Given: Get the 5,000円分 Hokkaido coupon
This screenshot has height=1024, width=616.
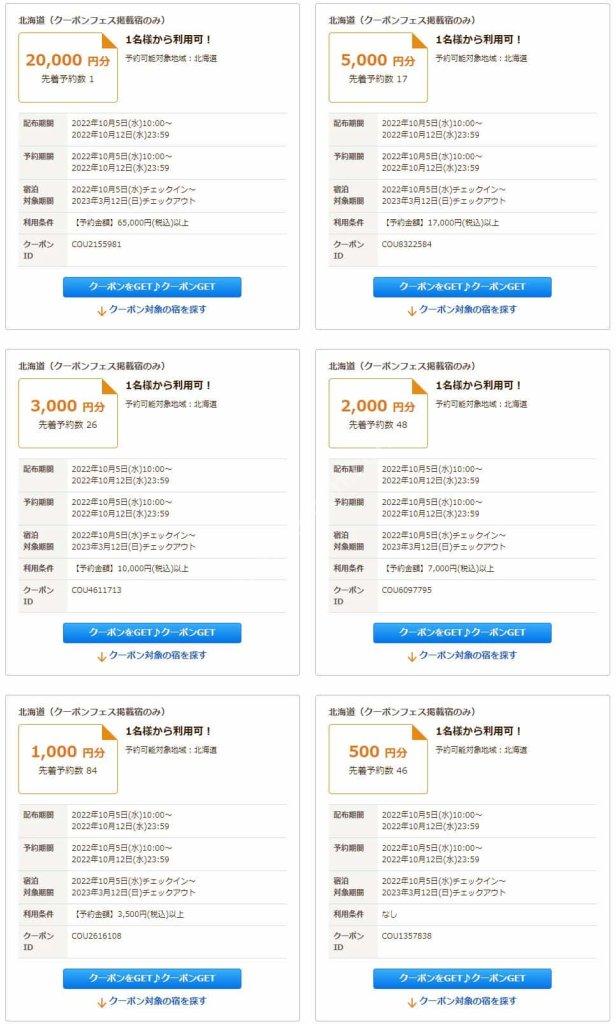Looking at the screenshot, I should tap(462, 287).
